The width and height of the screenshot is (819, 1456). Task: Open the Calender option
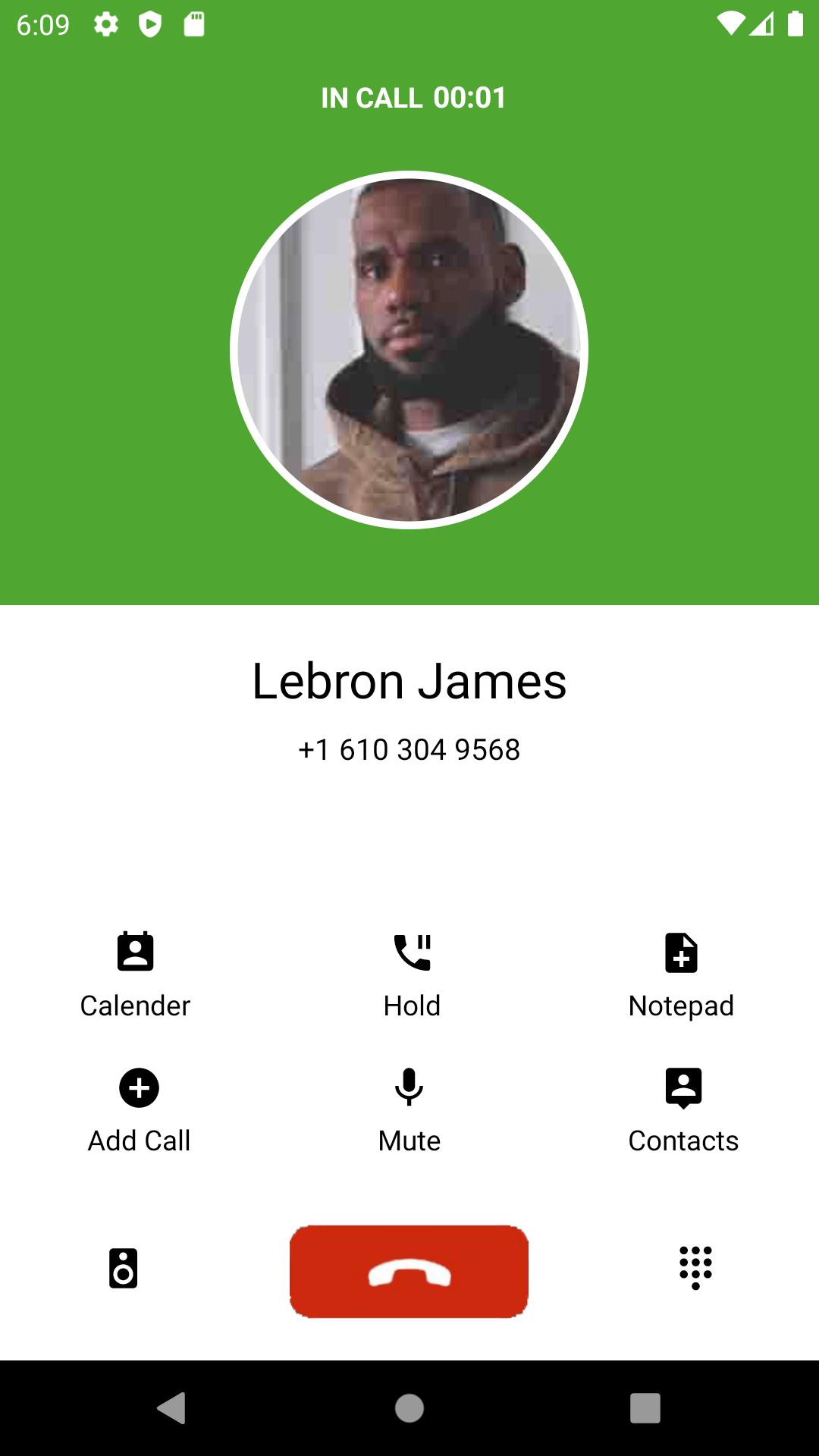136,974
